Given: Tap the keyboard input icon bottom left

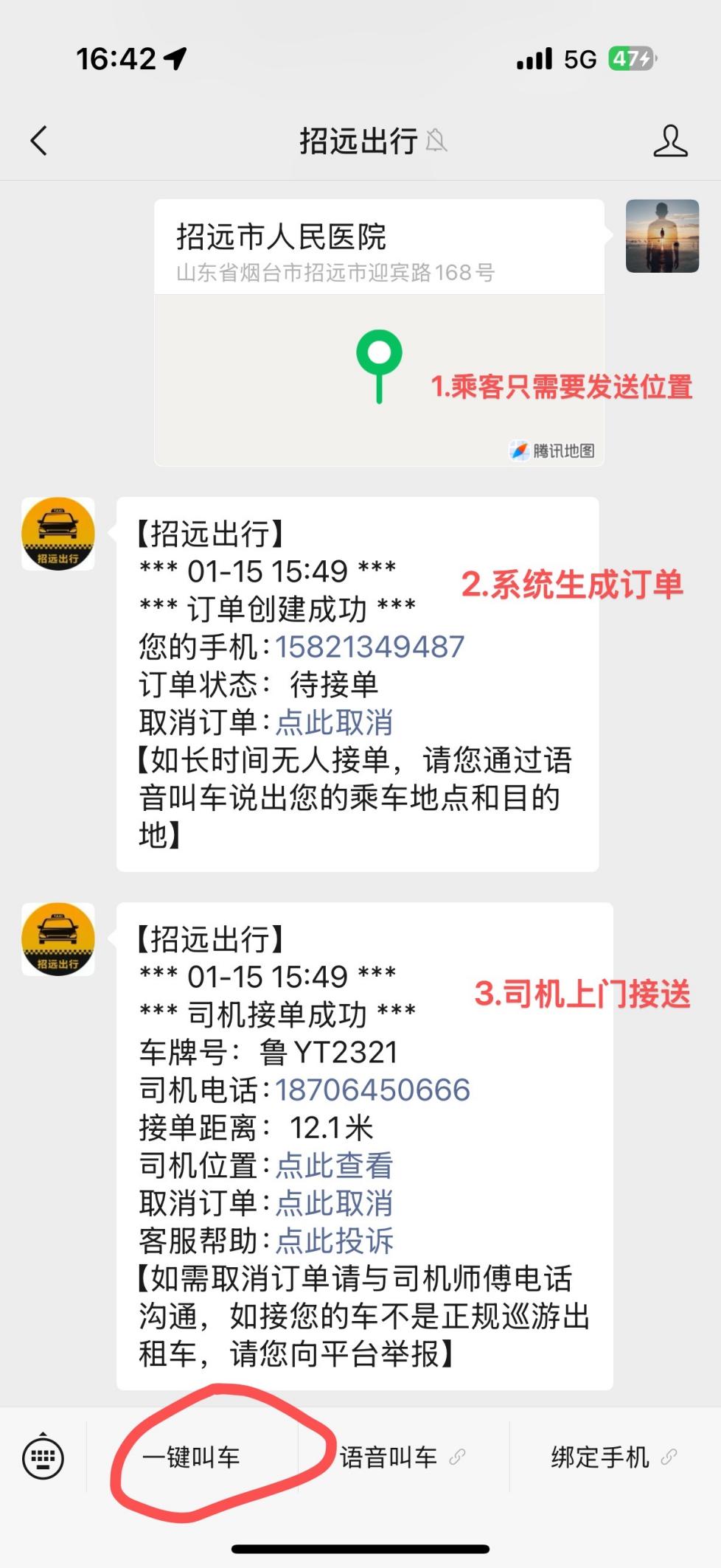Looking at the screenshot, I should (42, 1456).
